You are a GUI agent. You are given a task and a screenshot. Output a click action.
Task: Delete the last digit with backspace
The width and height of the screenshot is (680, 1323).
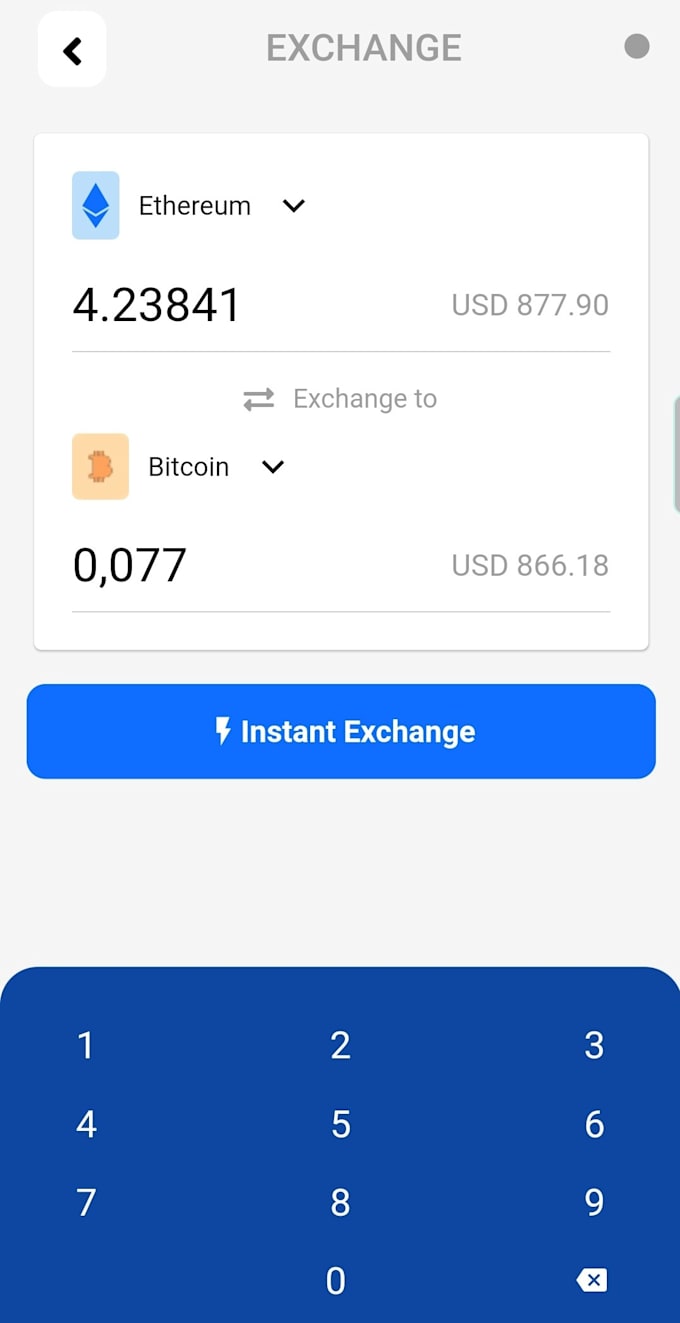tap(592, 1280)
